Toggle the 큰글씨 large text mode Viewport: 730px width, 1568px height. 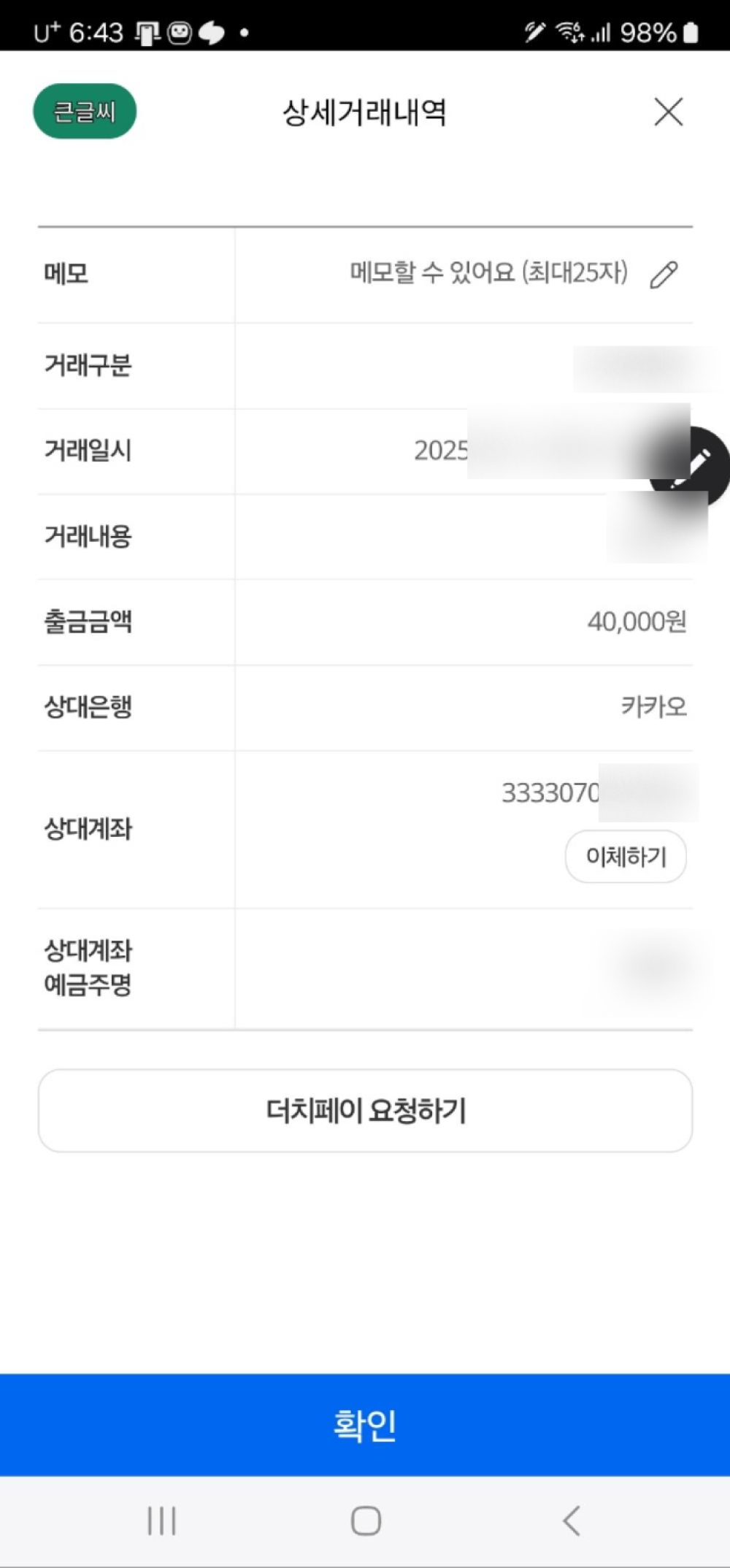click(85, 112)
